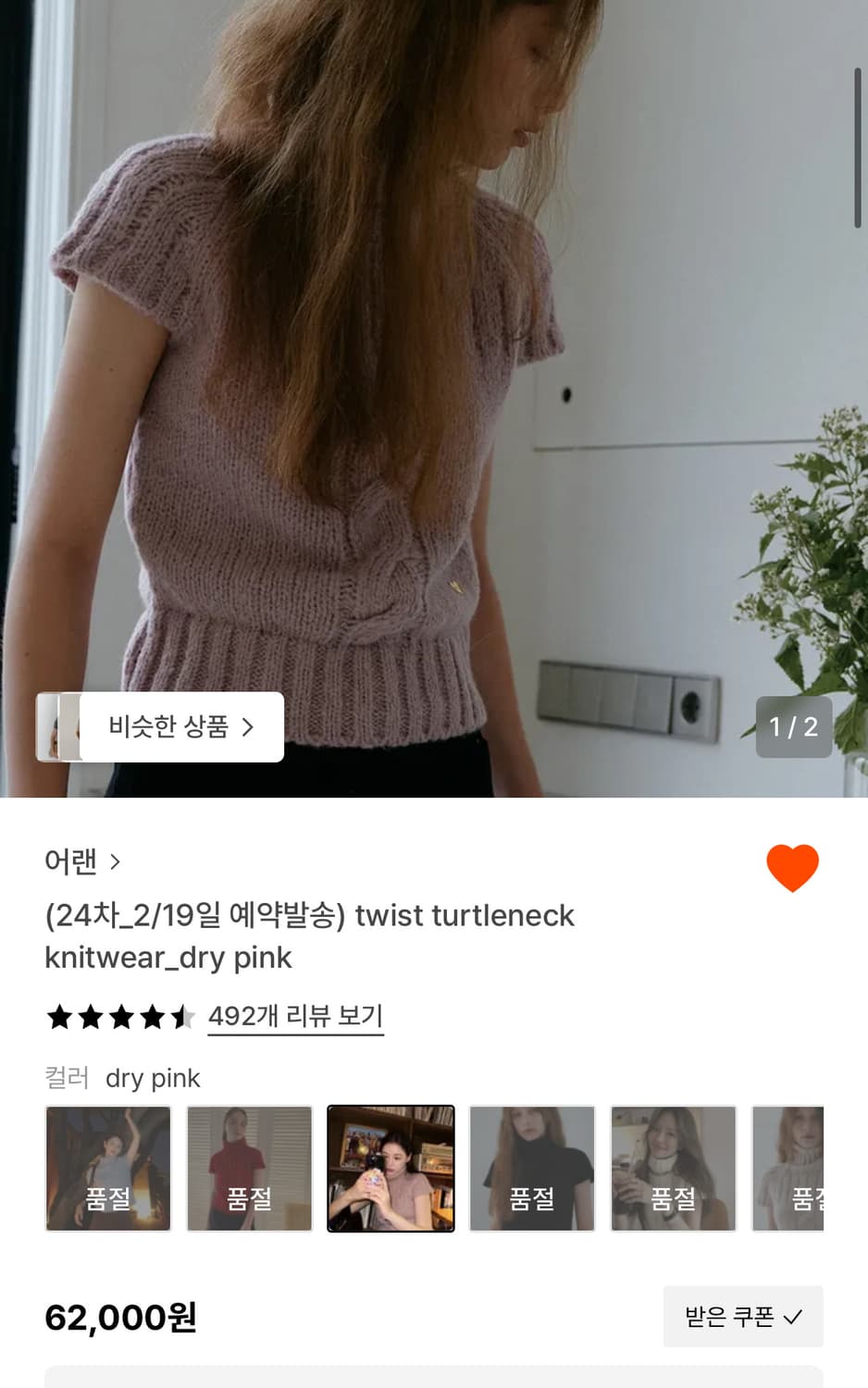
Task: Tap the chevron next to 비슷한 상품
Action: pyautogui.click(x=248, y=727)
